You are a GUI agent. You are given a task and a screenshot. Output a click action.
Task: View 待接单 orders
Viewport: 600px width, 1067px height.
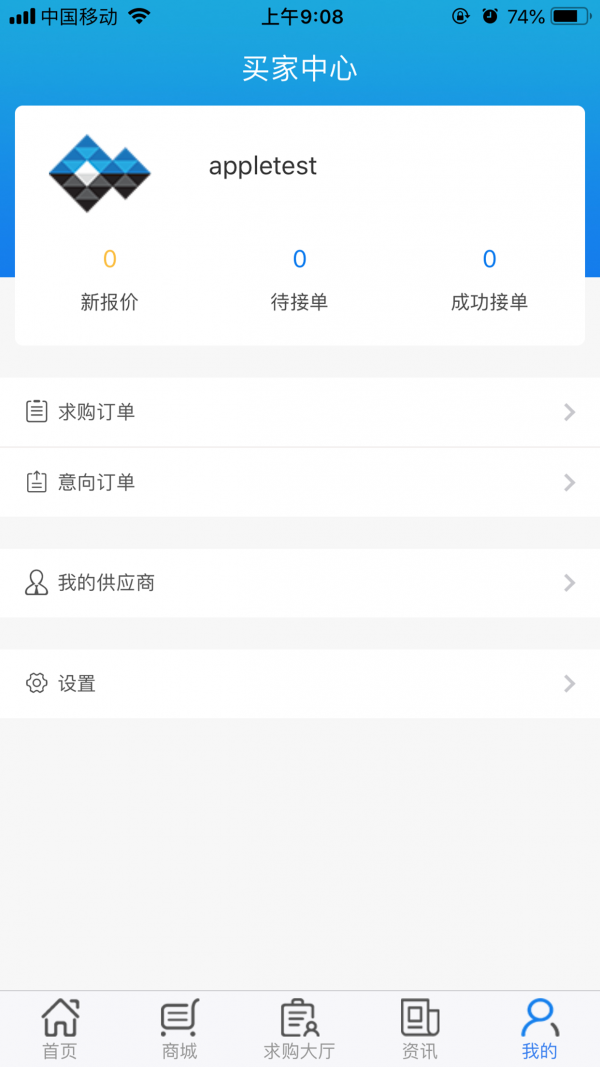pos(299,279)
